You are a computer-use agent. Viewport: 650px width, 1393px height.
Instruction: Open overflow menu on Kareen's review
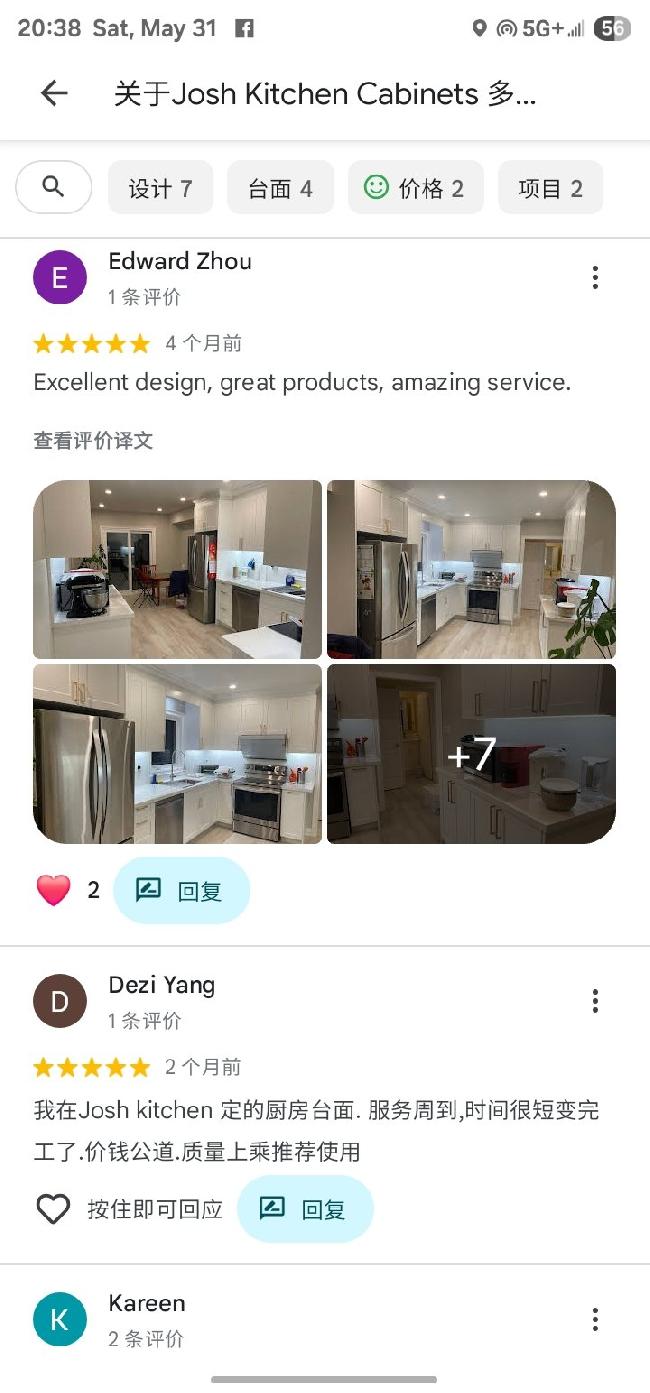click(595, 1320)
